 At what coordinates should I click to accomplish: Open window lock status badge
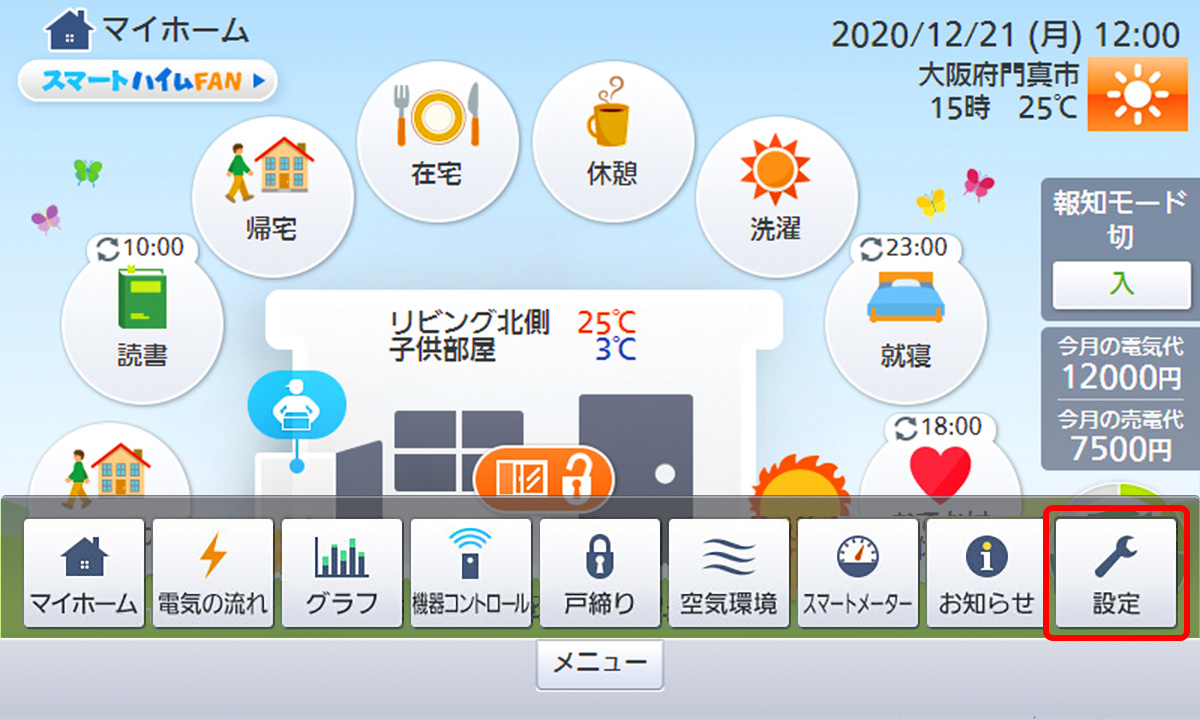543,475
